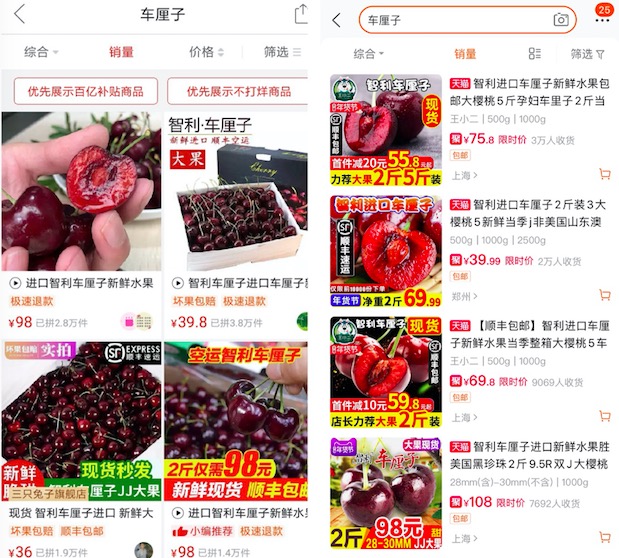Viewport: 619px width, 558px height.
Task: Open the more menu with 25 badge
Action: point(603,19)
